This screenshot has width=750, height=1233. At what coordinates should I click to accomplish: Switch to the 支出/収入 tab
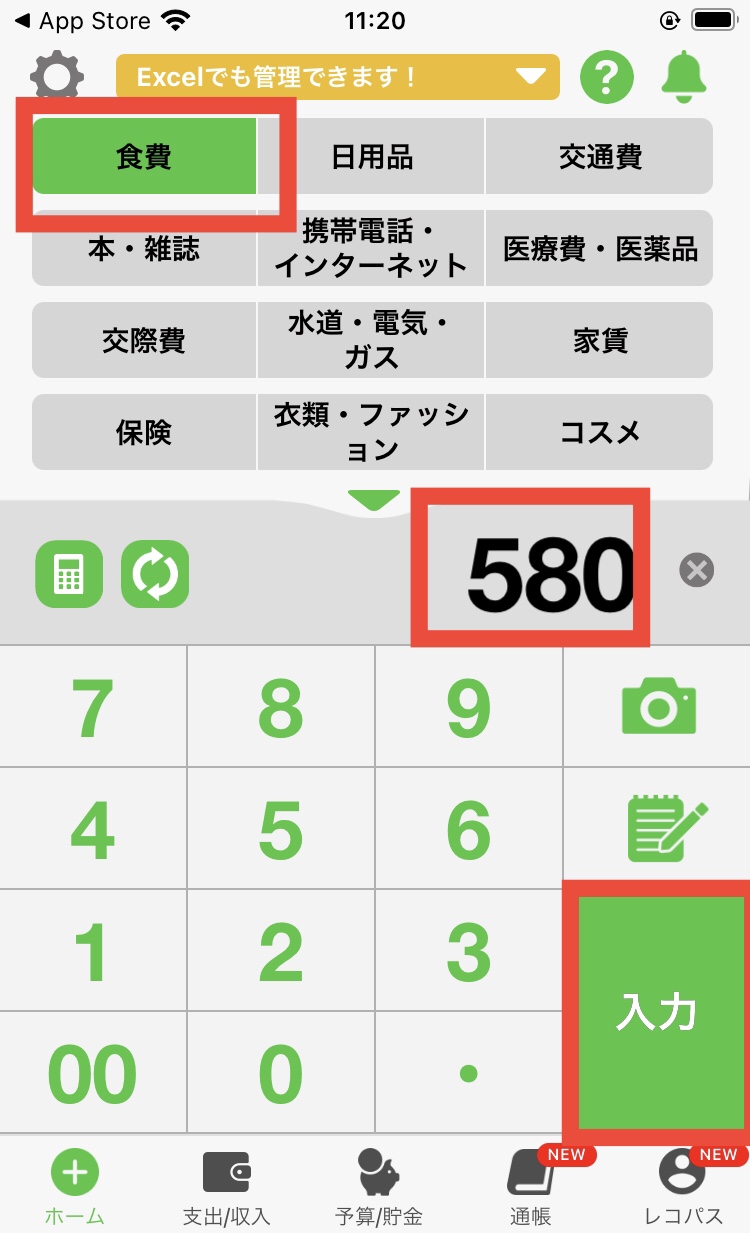pos(226,1187)
